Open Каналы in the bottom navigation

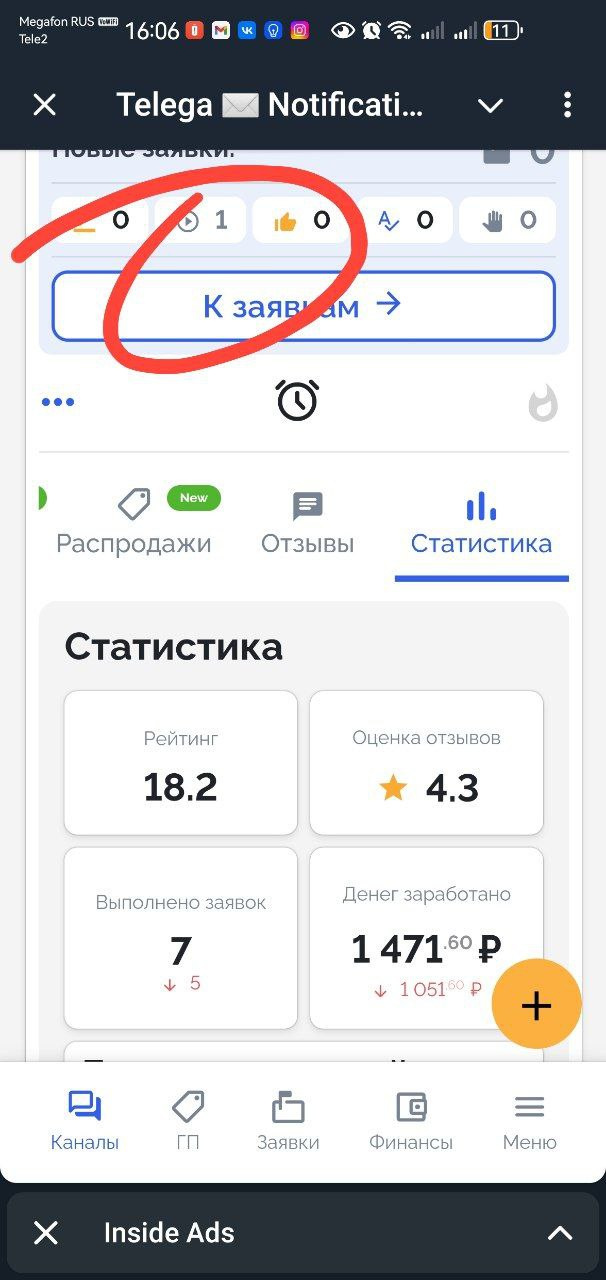(85, 1121)
